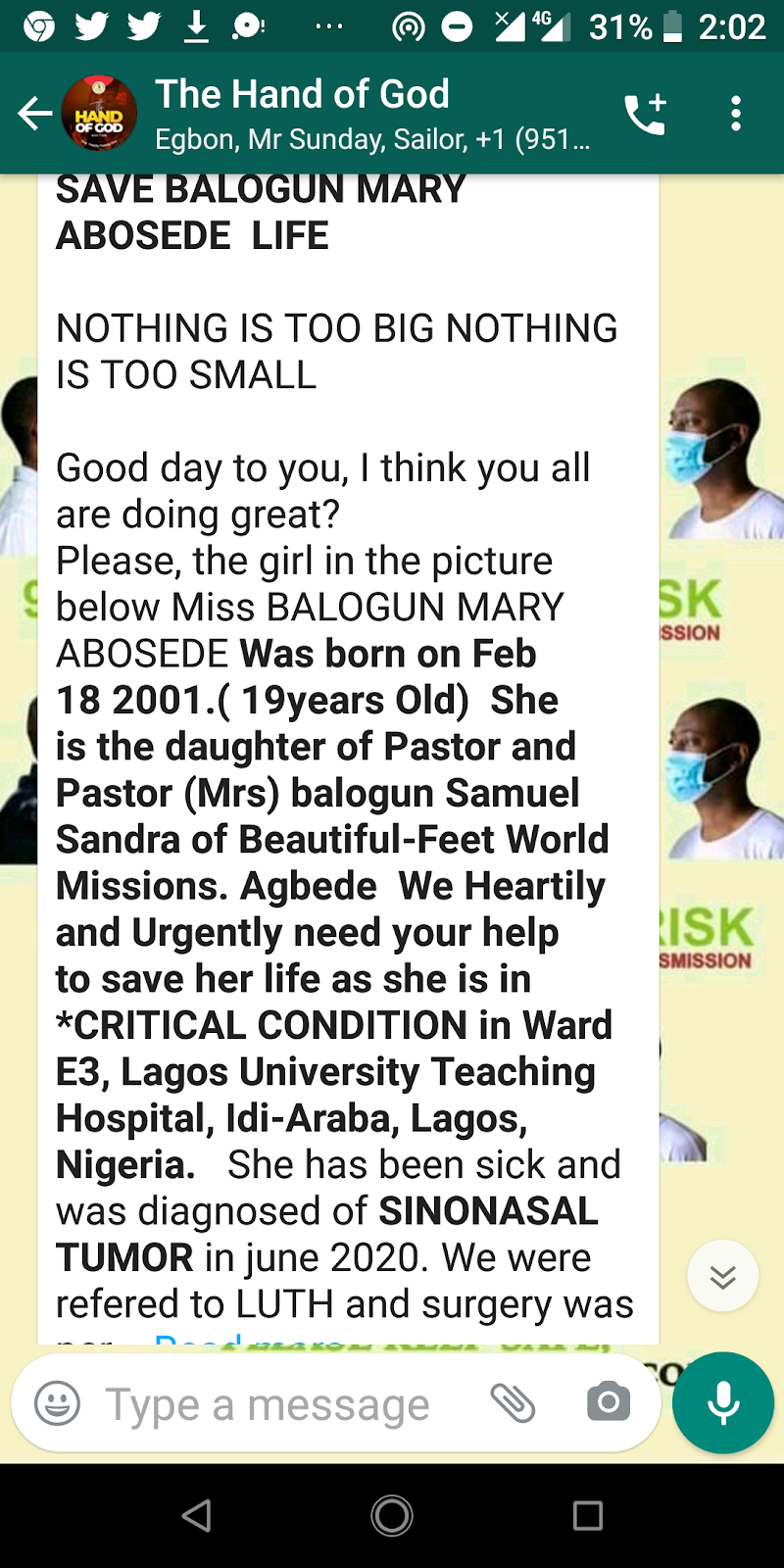This screenshot has width=784, height=1568.
Task: Go back from The Hand of God chat
Action: [x=35, y=114]
